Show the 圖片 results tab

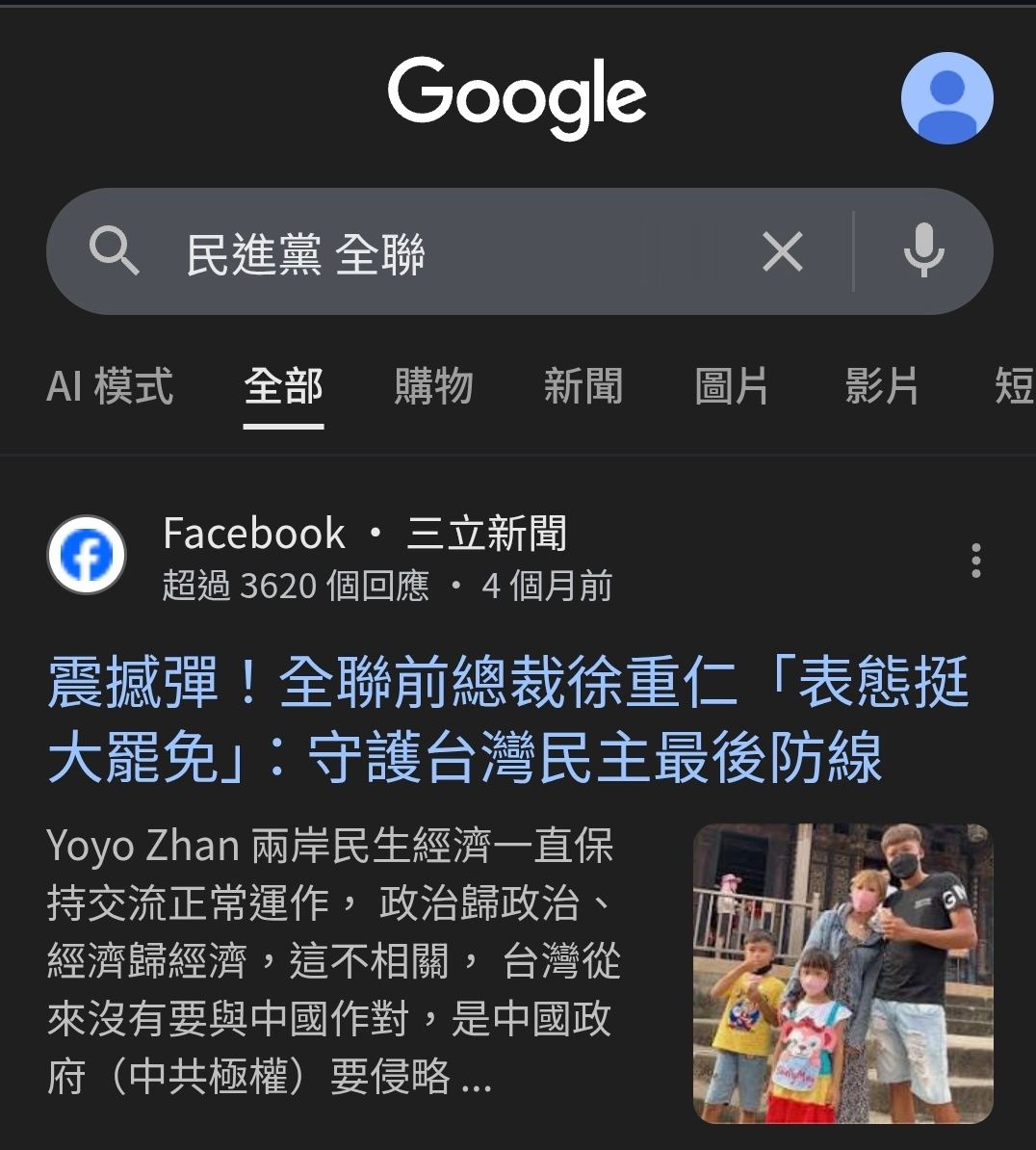point(732,387)
